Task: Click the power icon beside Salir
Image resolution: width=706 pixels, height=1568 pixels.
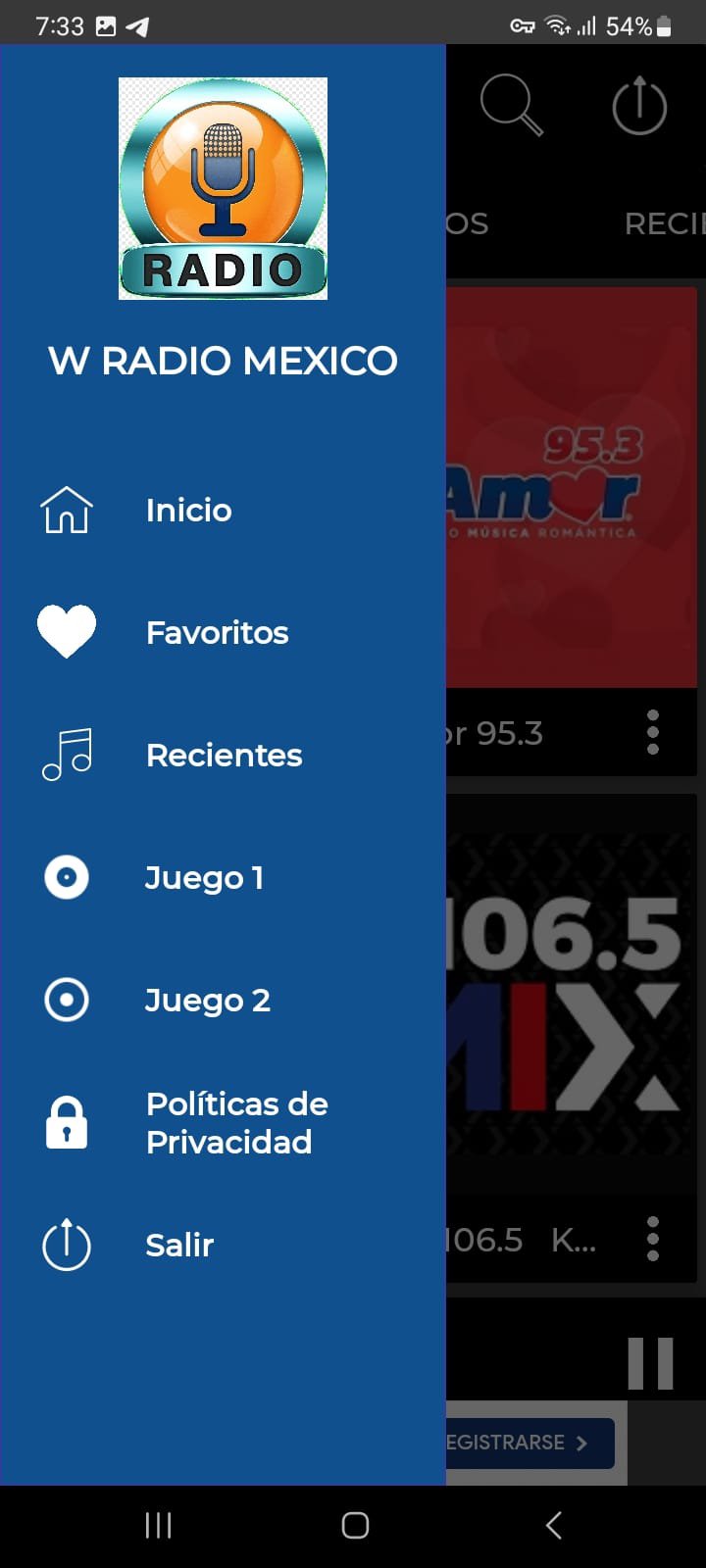Action: [66, 1246]
